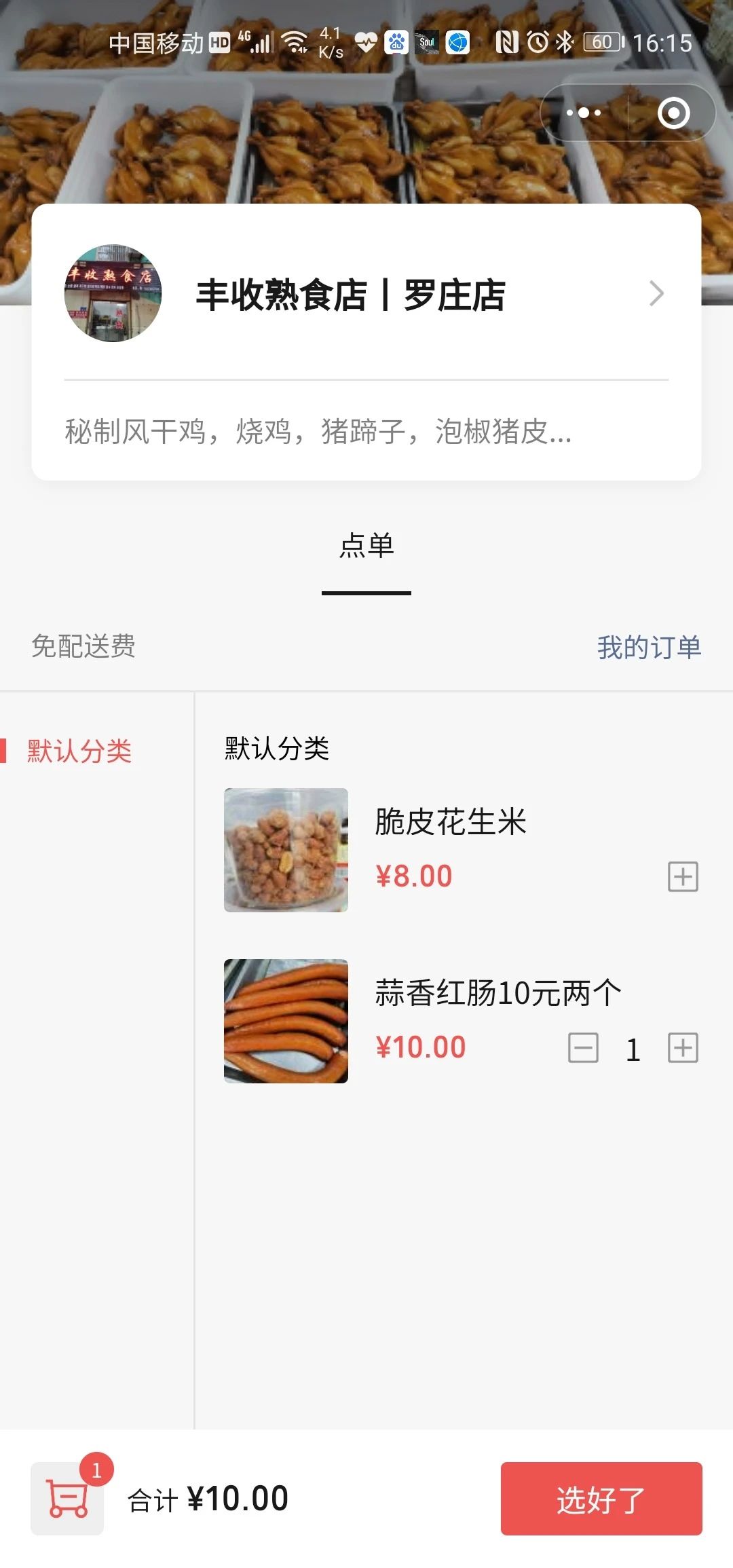Increase 蒜香红肠 quantity by one
This screenshot has height=1568, width=733.
tap(682, 1048)
